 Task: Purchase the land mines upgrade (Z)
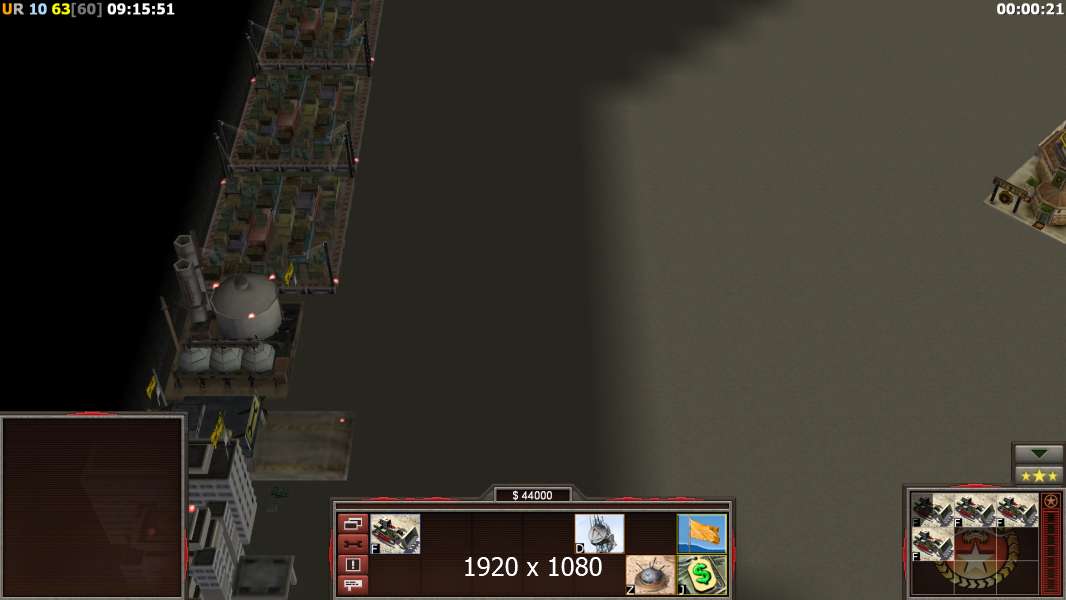(650, 575)
